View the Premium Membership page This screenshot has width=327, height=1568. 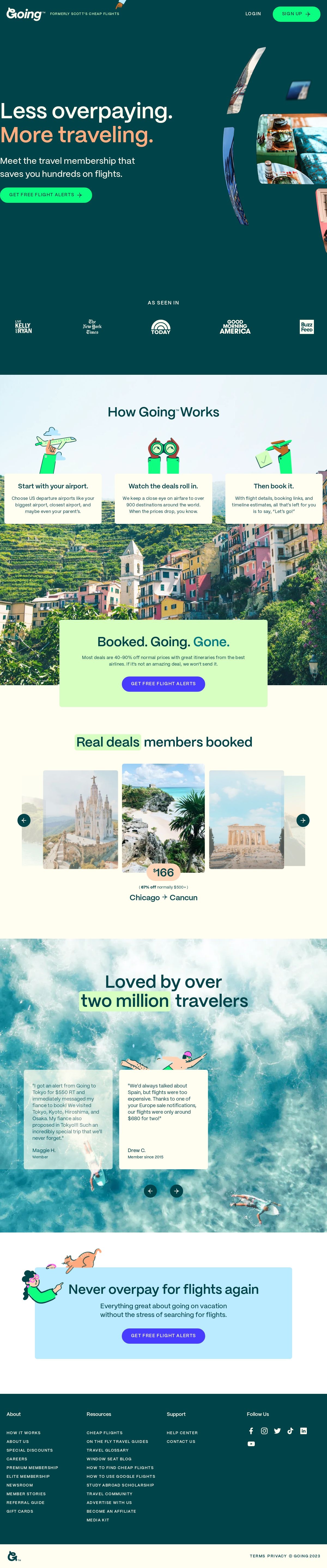point(32,1468)
